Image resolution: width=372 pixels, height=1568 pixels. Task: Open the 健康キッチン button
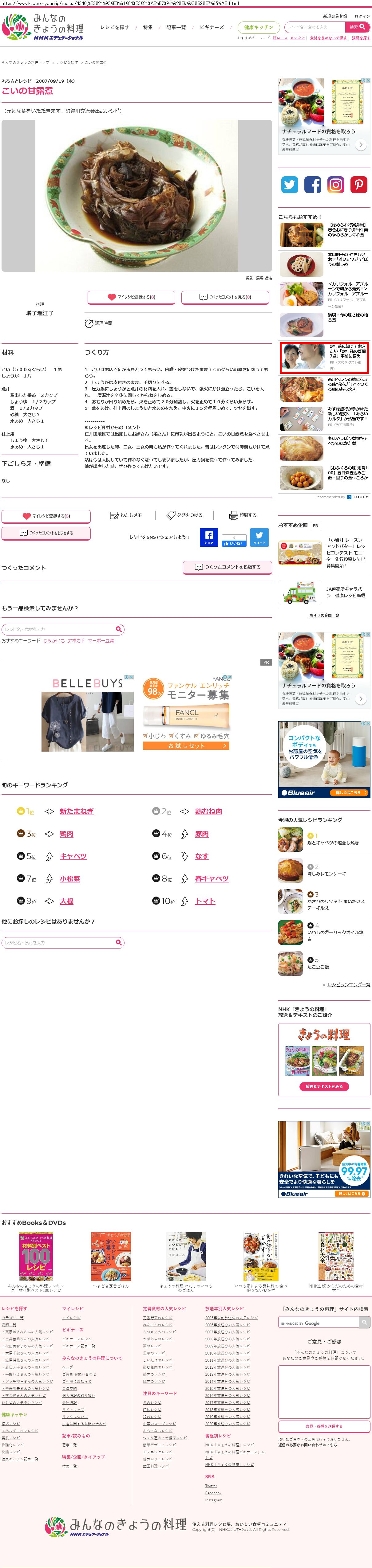coord(259,27)
